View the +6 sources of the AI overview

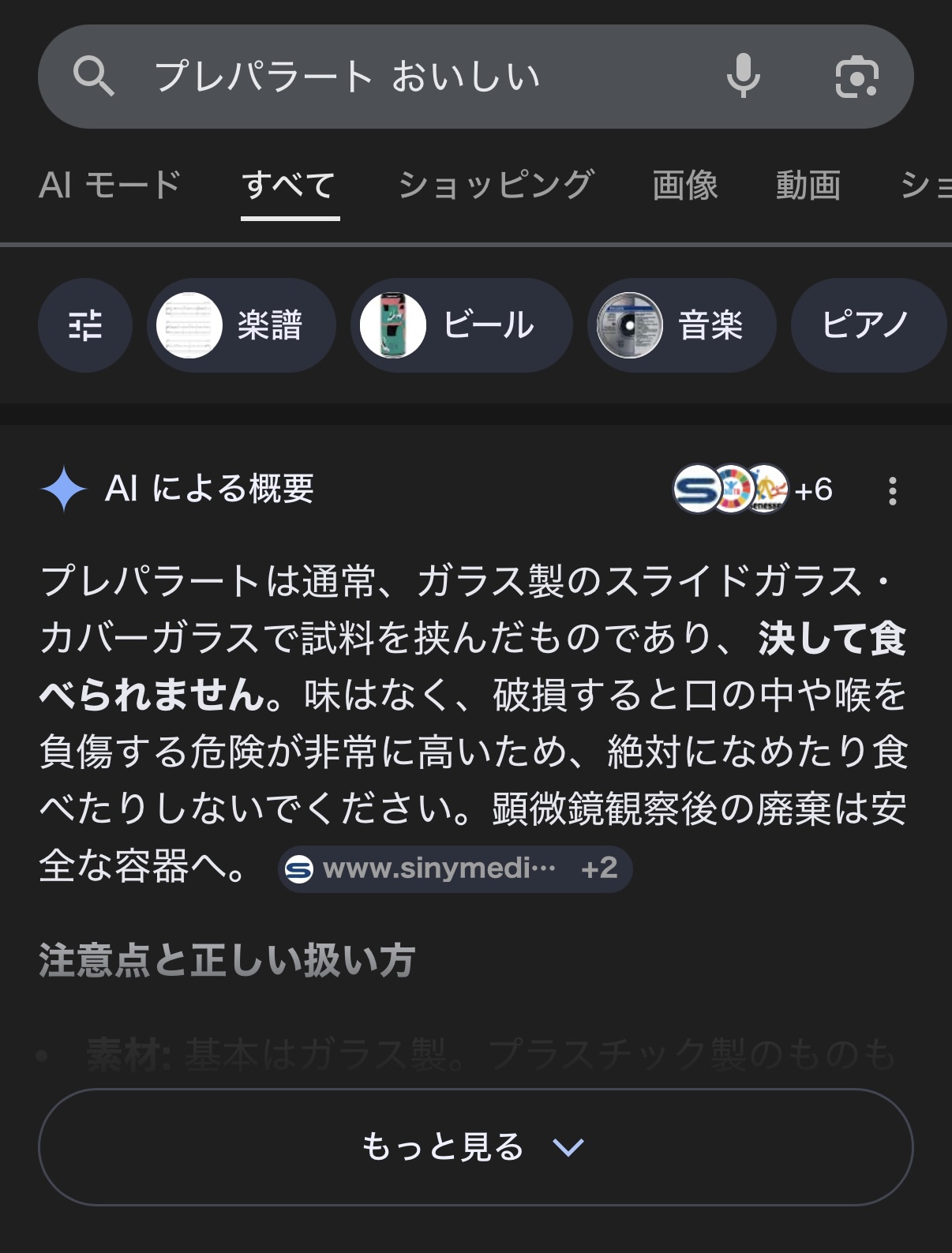point(753,490)
